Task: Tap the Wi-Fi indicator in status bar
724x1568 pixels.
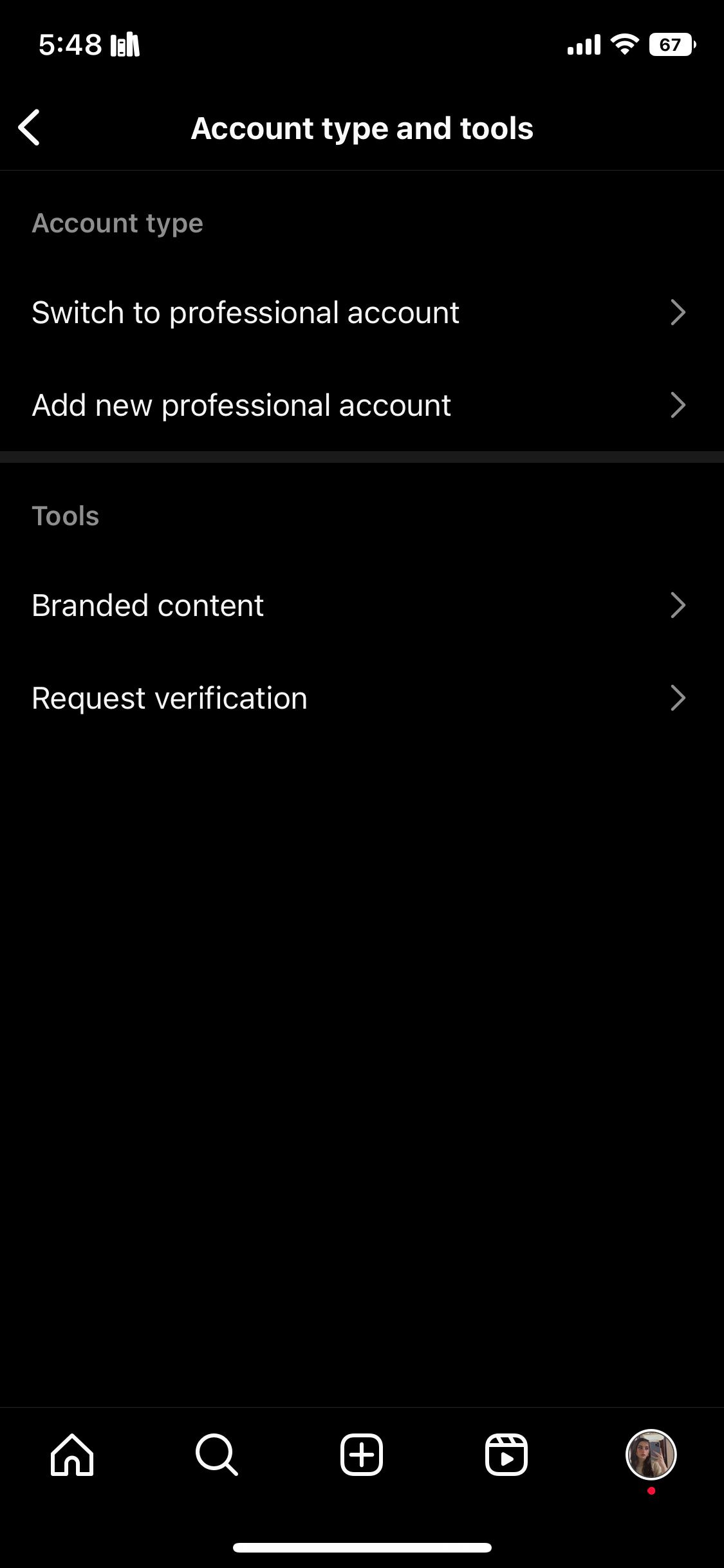Action: tap(621, 44)
